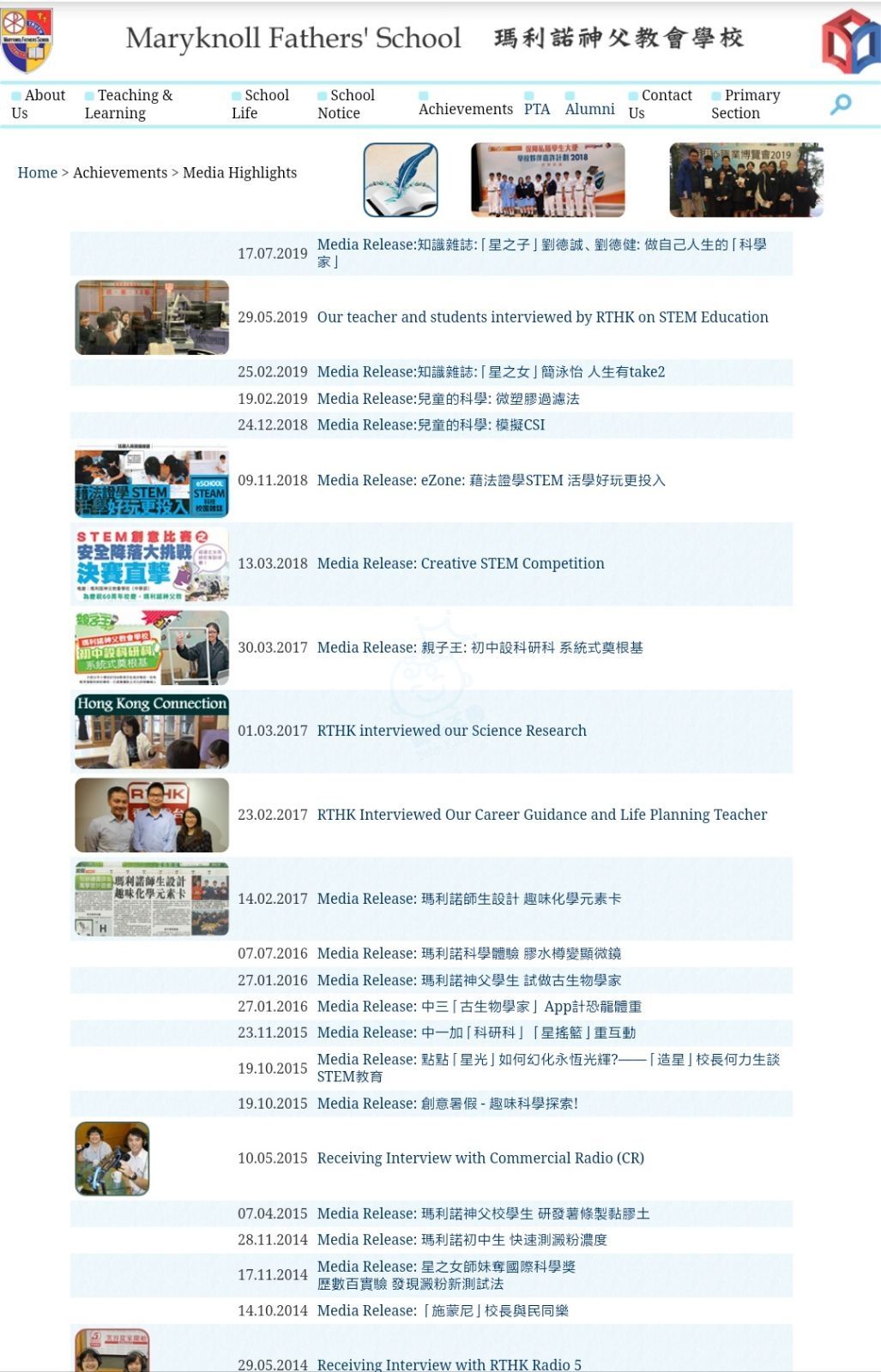The width and height of the screenshot is (881, 1372).
Task: Open RTHK STEM Education interview article
Action: point(542,317)
